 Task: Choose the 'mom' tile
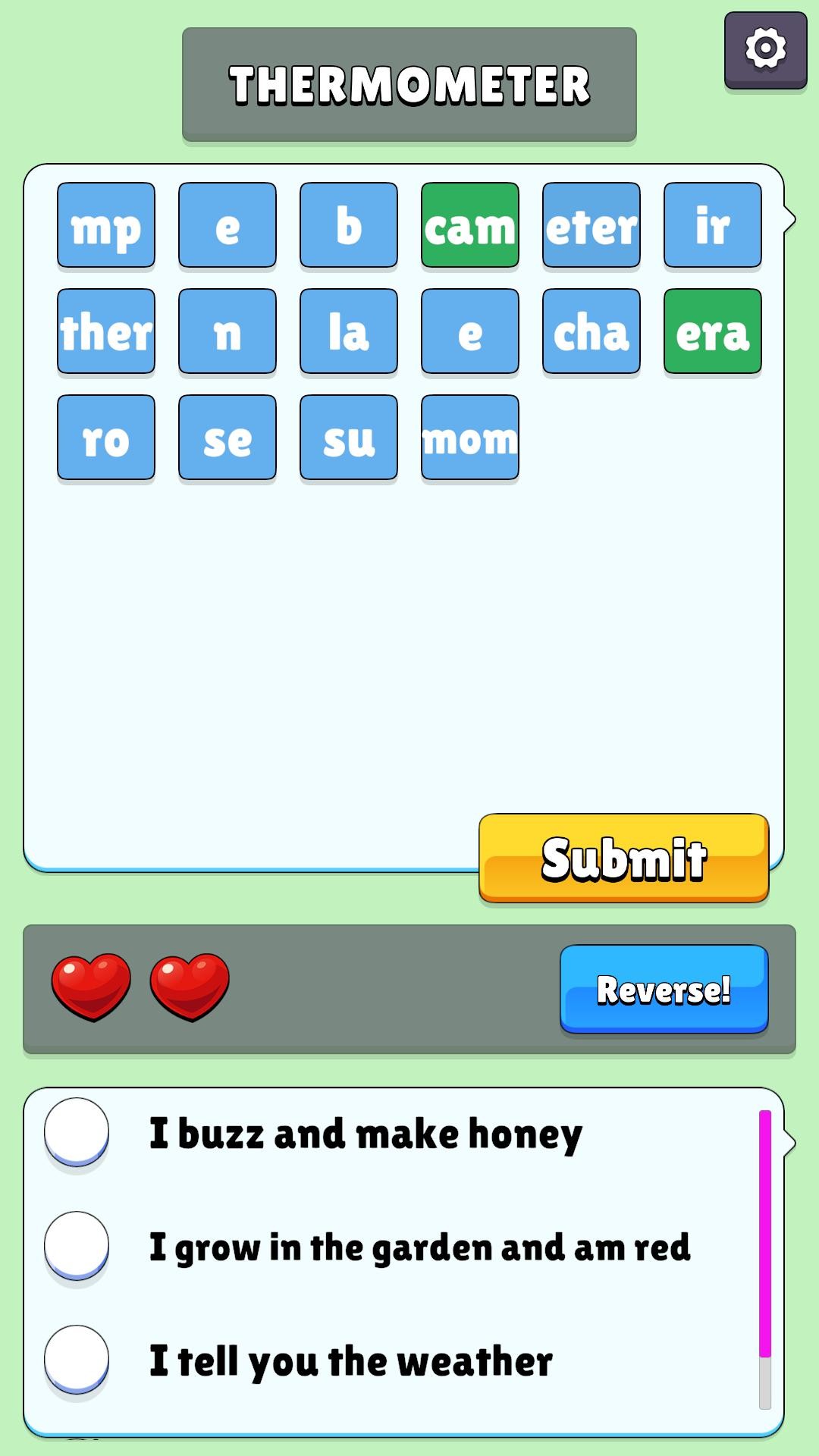470,438
